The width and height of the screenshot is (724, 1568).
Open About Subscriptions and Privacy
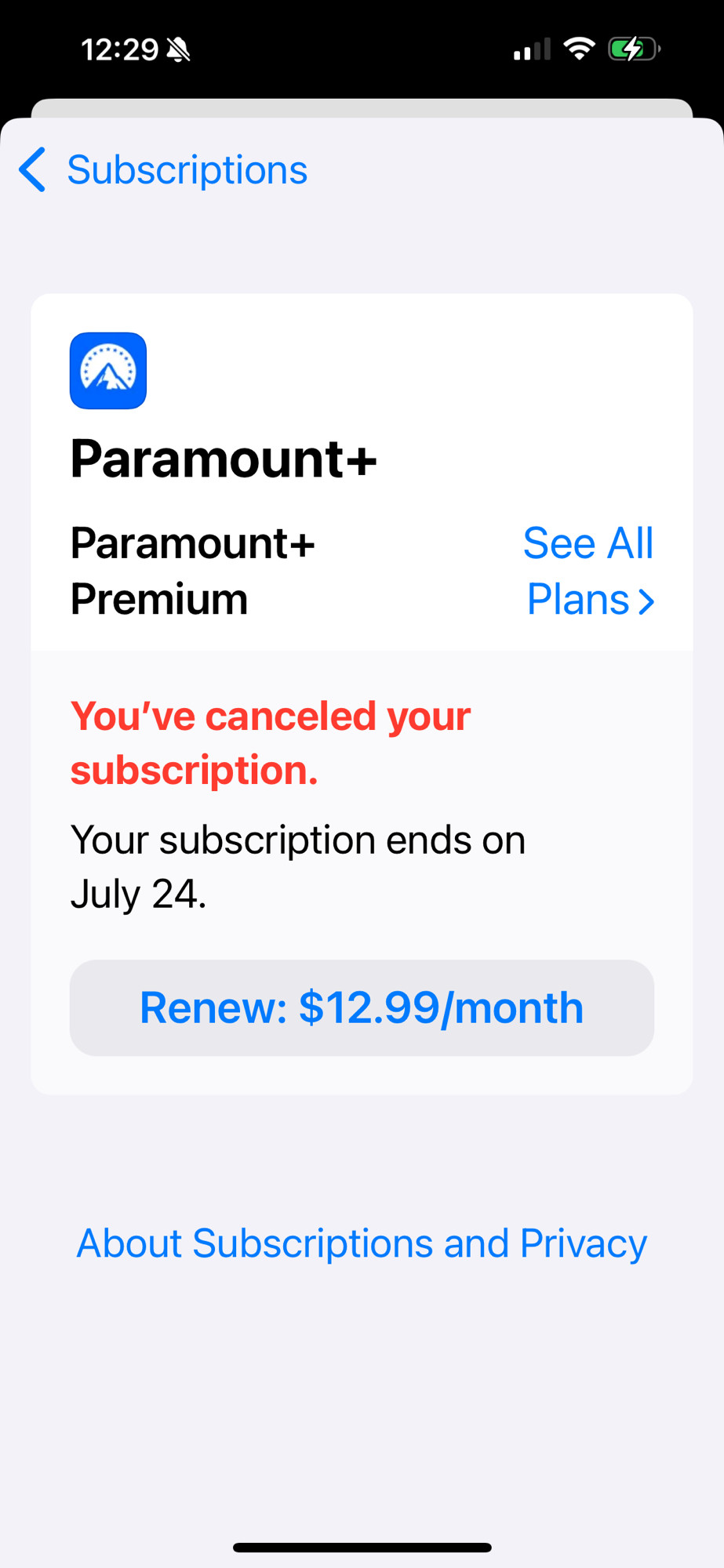(362, 1243)
